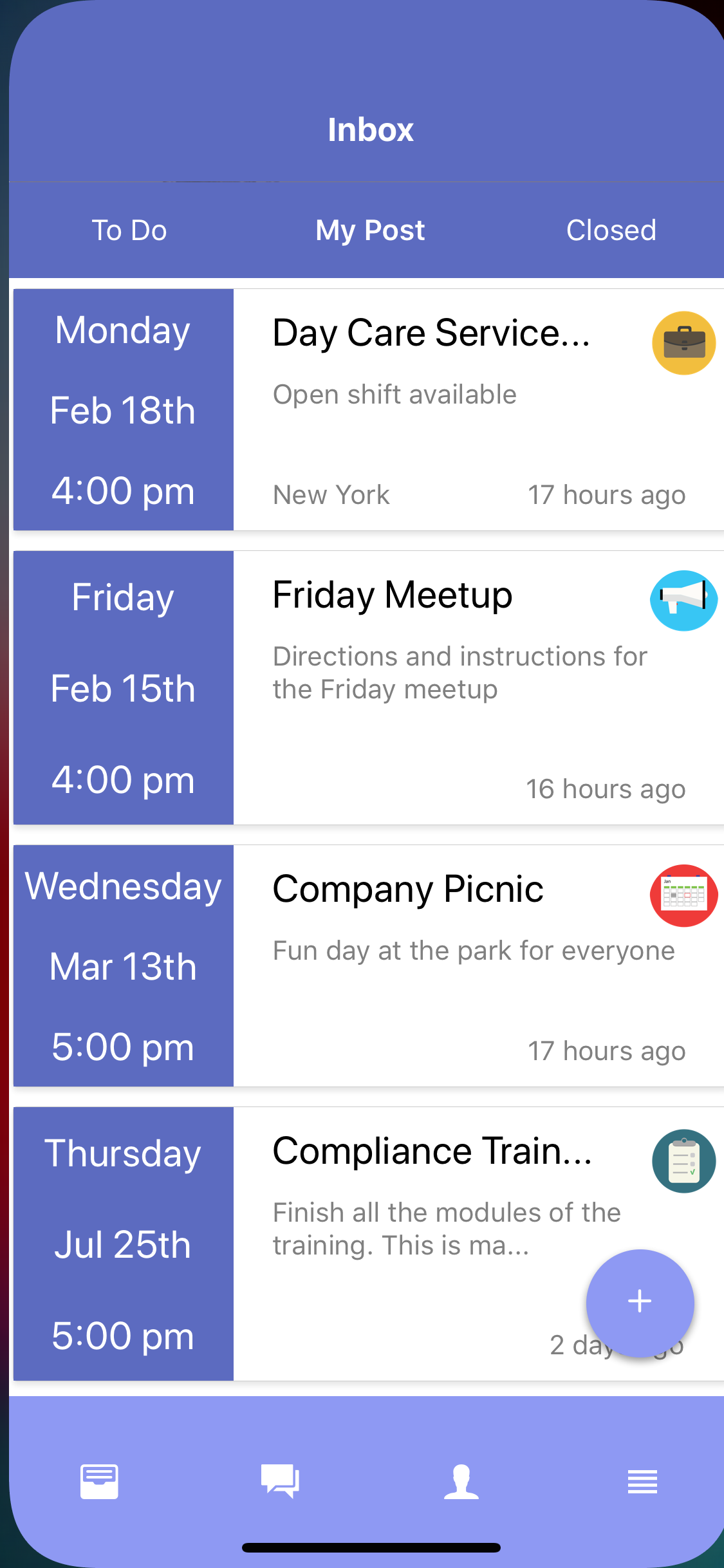
Task: Open the hamburger menu tab
Action: coord(642,1482)
